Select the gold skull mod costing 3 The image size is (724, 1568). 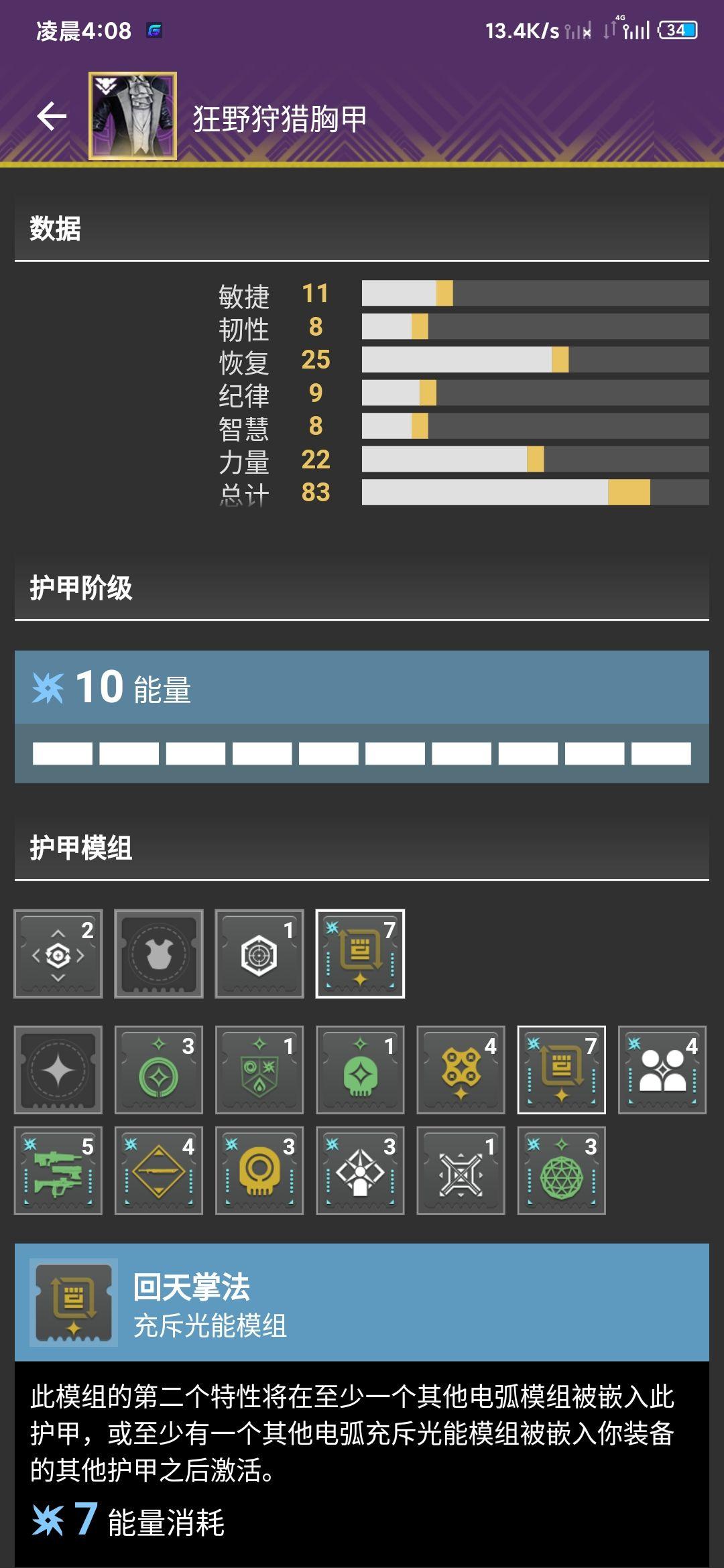click(x=259, y=1171)
